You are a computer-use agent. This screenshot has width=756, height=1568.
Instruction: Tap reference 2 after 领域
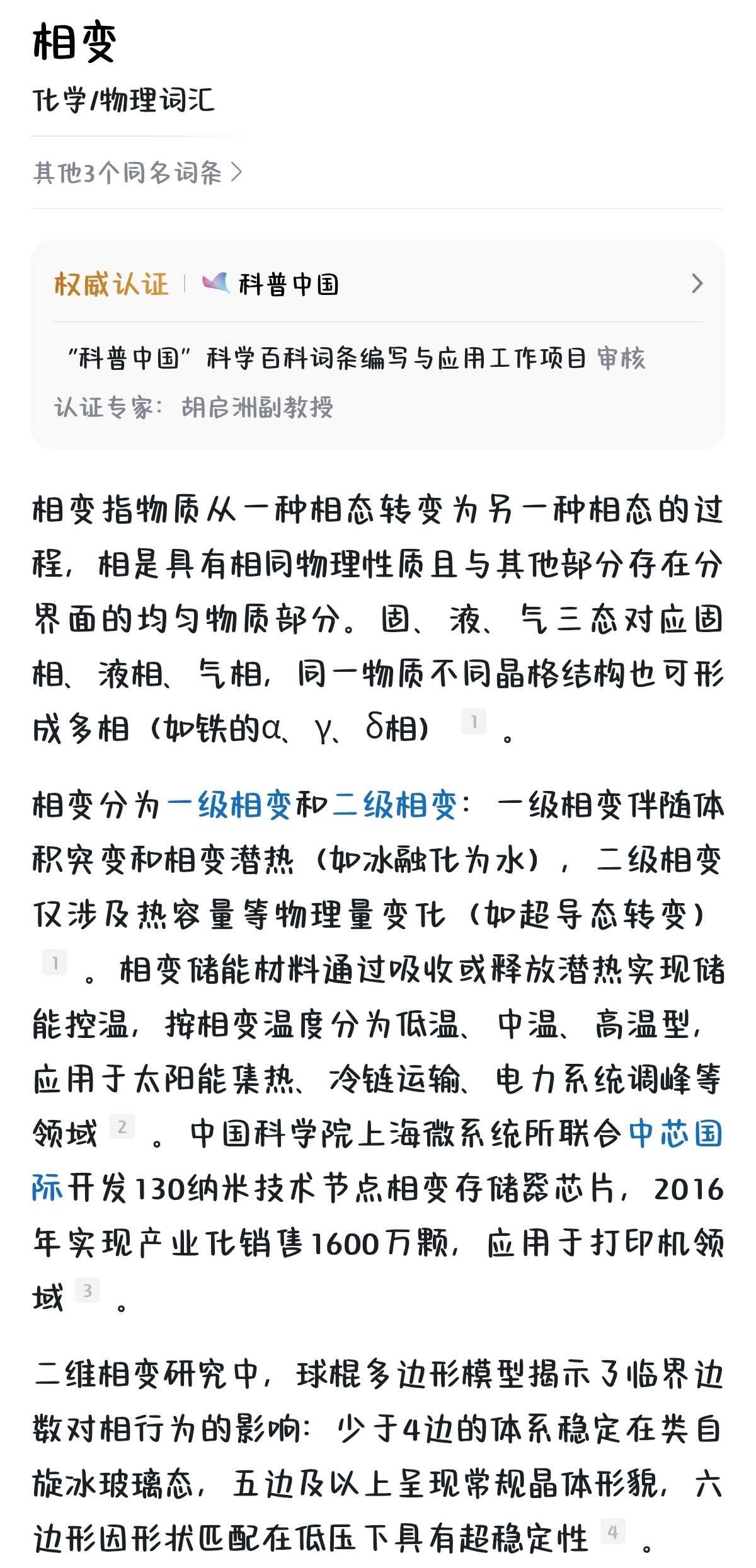pos(122,1126)
